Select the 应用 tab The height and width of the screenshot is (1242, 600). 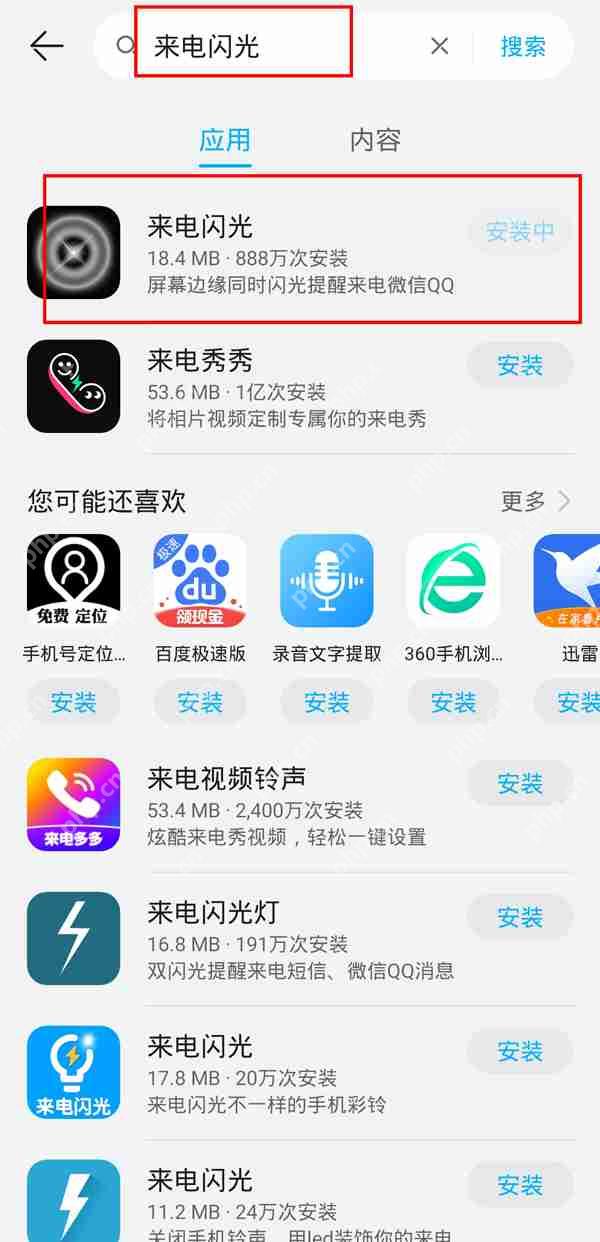coord(225,140)
